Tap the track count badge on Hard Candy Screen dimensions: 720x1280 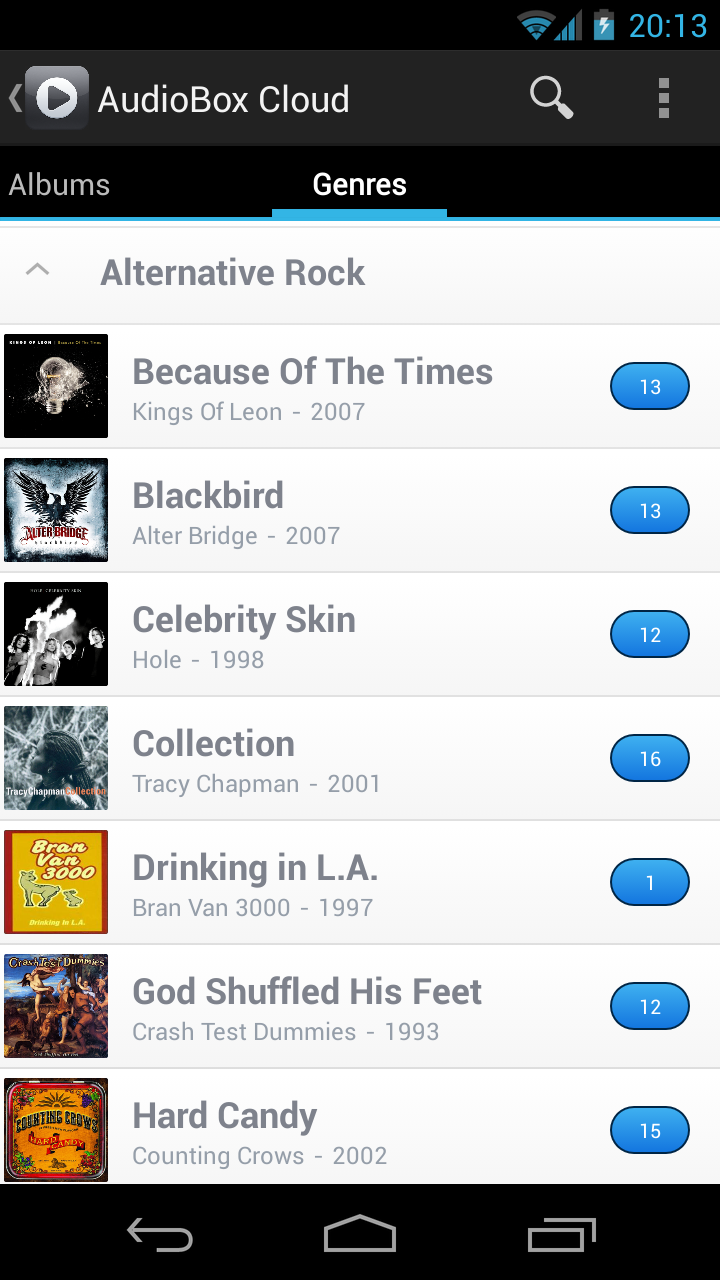[x=649, y=1130]
